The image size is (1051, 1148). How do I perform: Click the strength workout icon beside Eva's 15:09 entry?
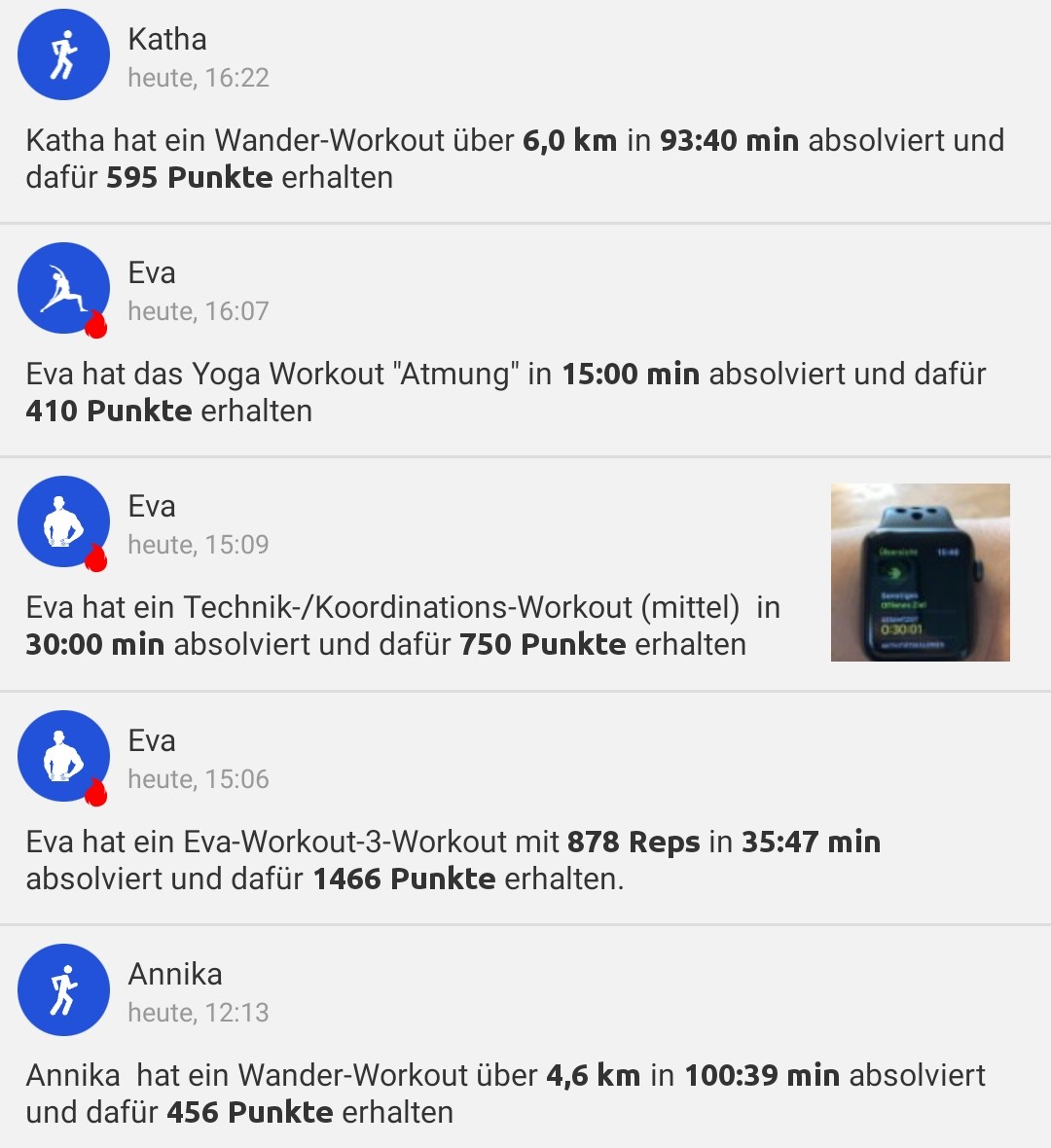click(x=63, y=521)
